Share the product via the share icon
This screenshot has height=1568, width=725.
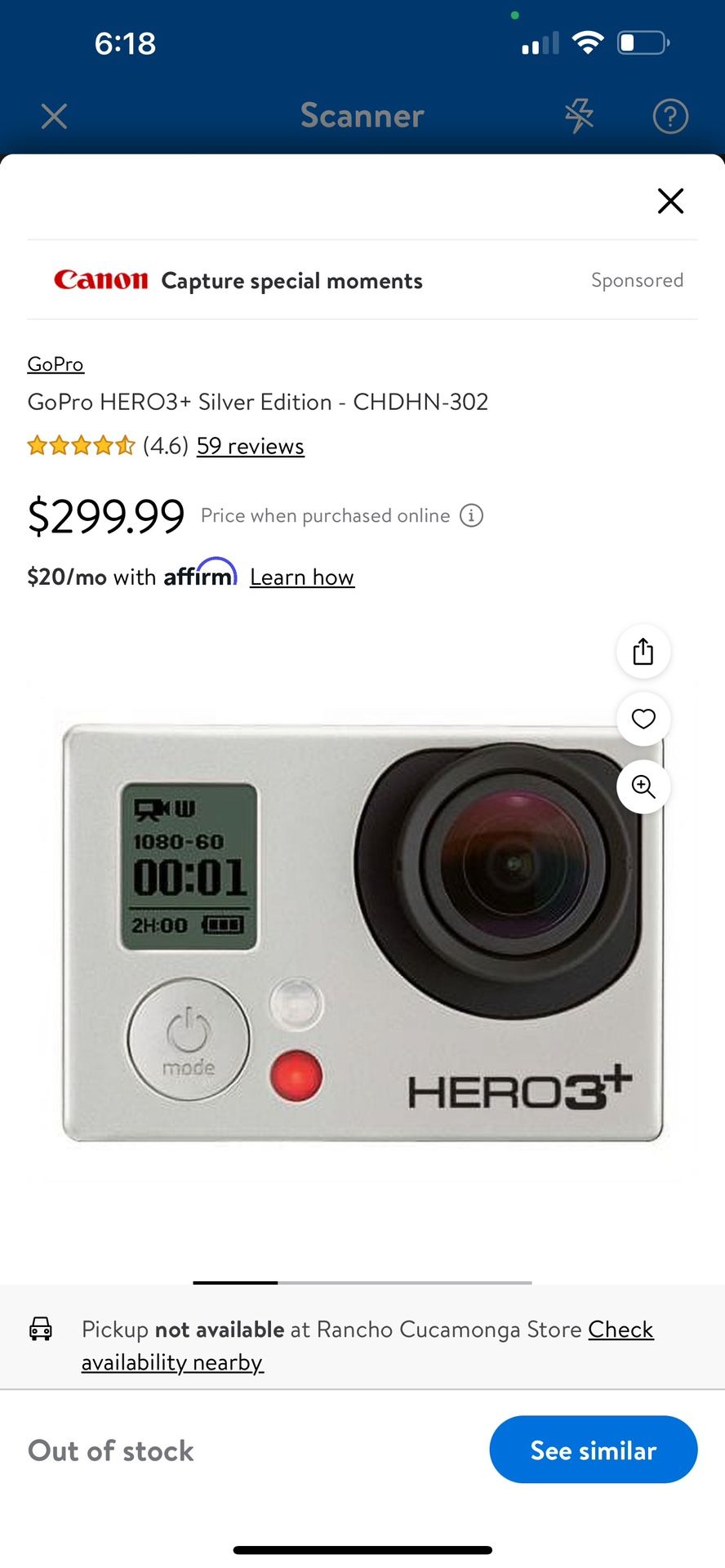tap(643, 651)
